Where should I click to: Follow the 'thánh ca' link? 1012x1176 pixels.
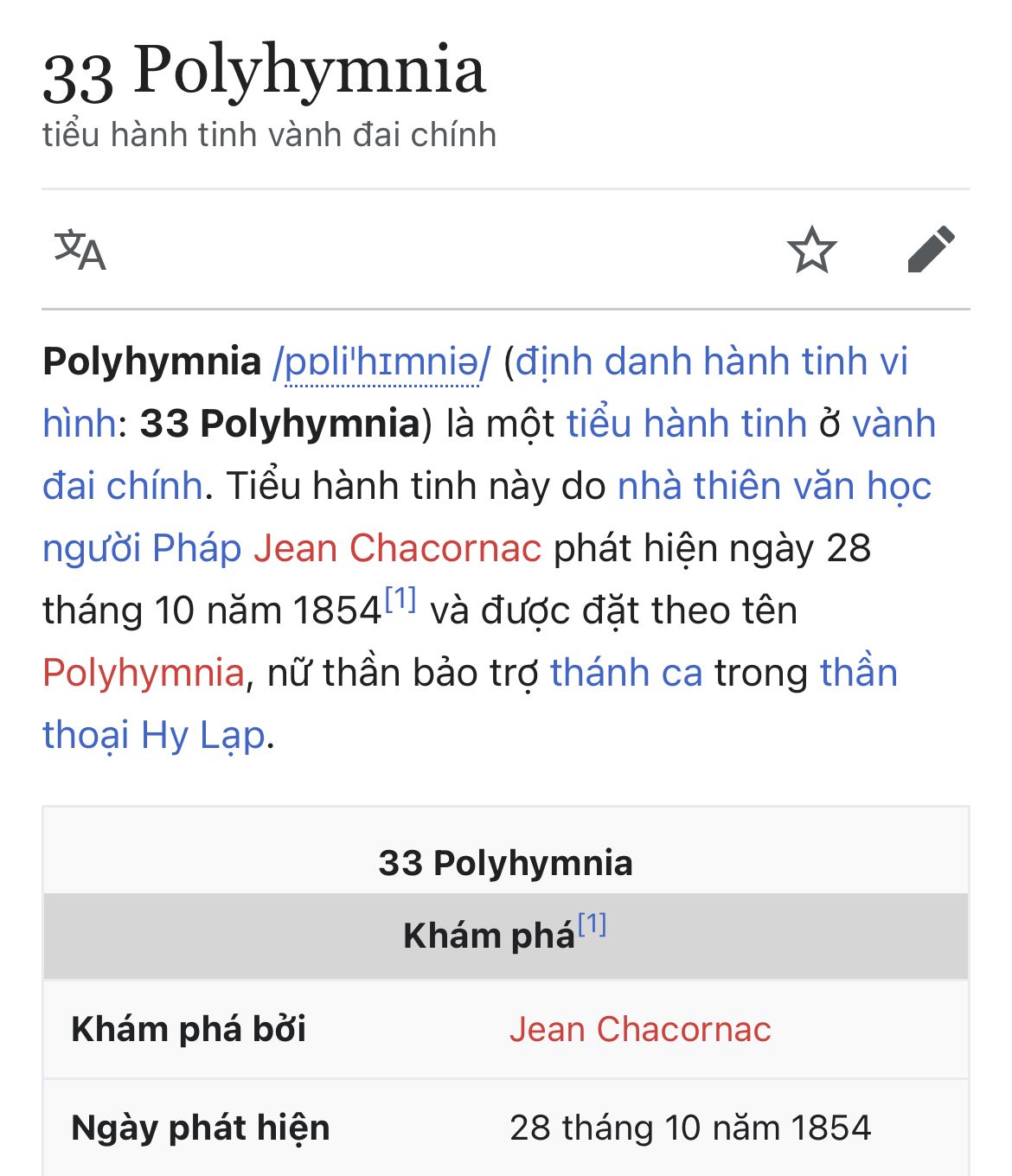coord(626,673)
